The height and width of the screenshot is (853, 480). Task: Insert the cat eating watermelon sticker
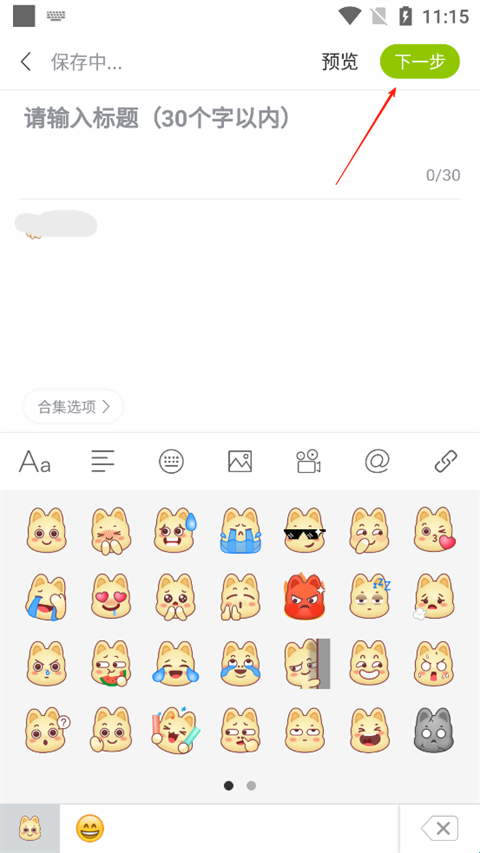point(110,662)
